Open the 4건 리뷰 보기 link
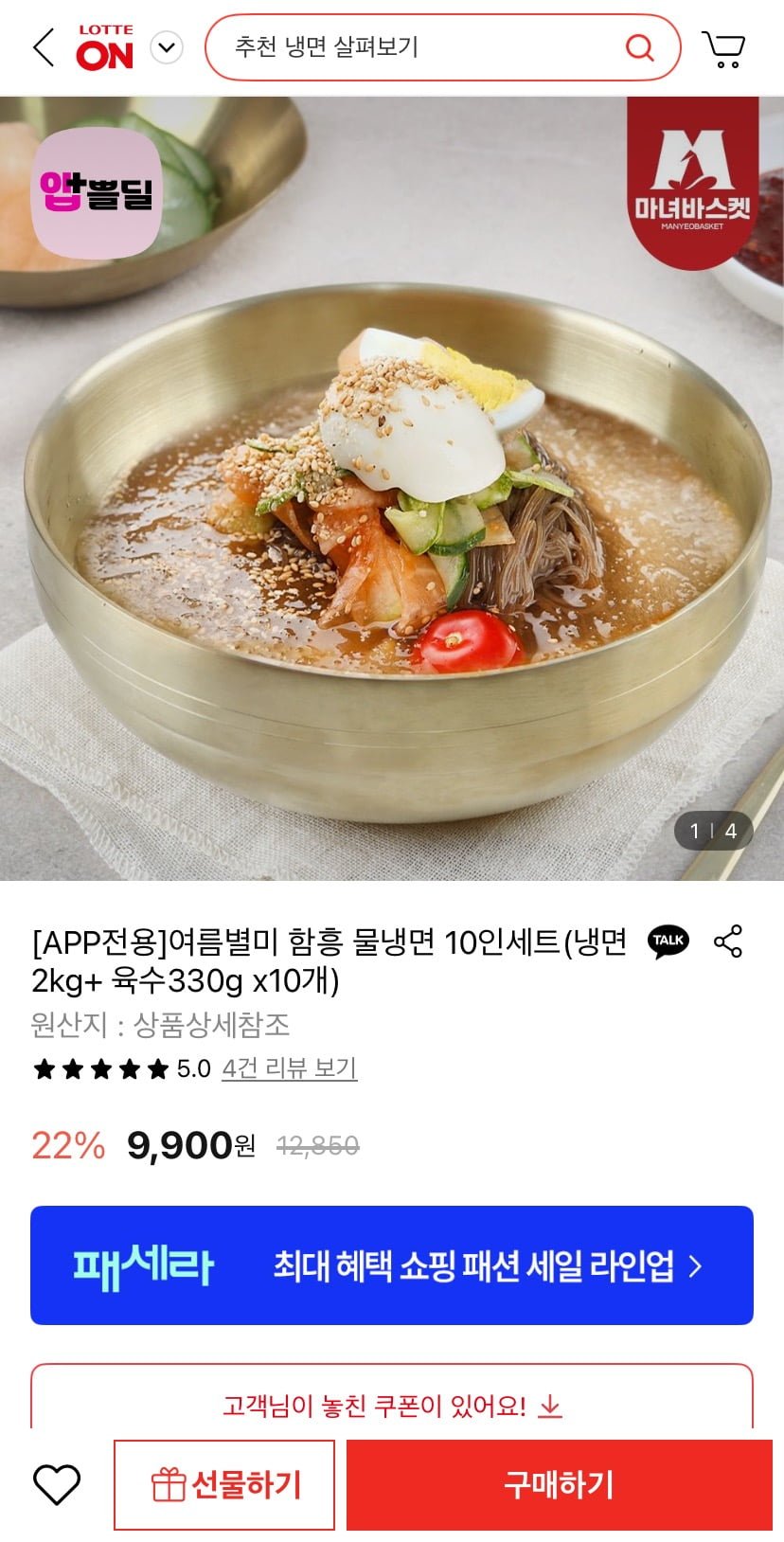 pos(289,1068)
